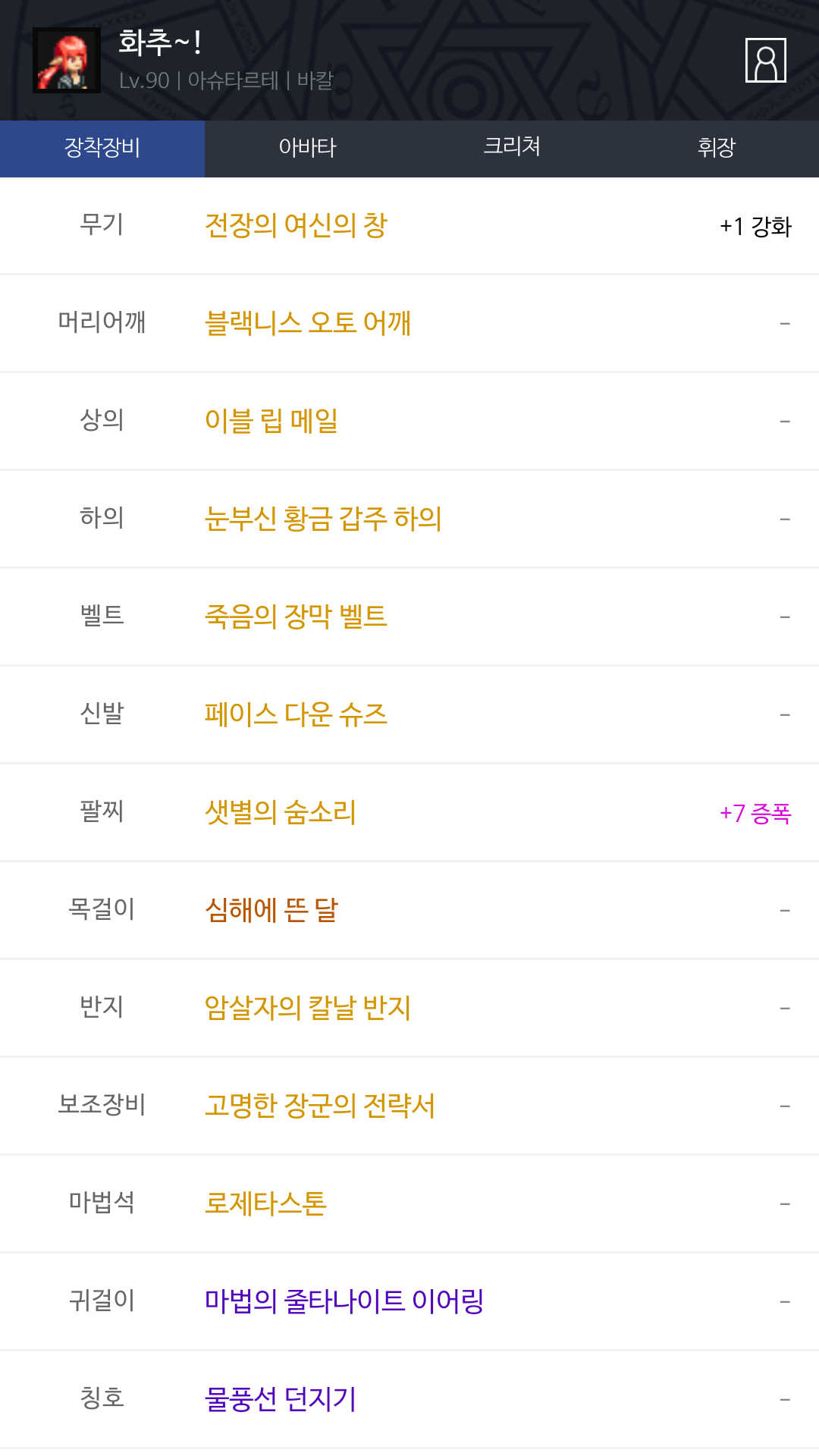Open magic stone 로제타스톤
Image resolution: width=819 pixels, height=1456 pixels.
point(265,1203)
